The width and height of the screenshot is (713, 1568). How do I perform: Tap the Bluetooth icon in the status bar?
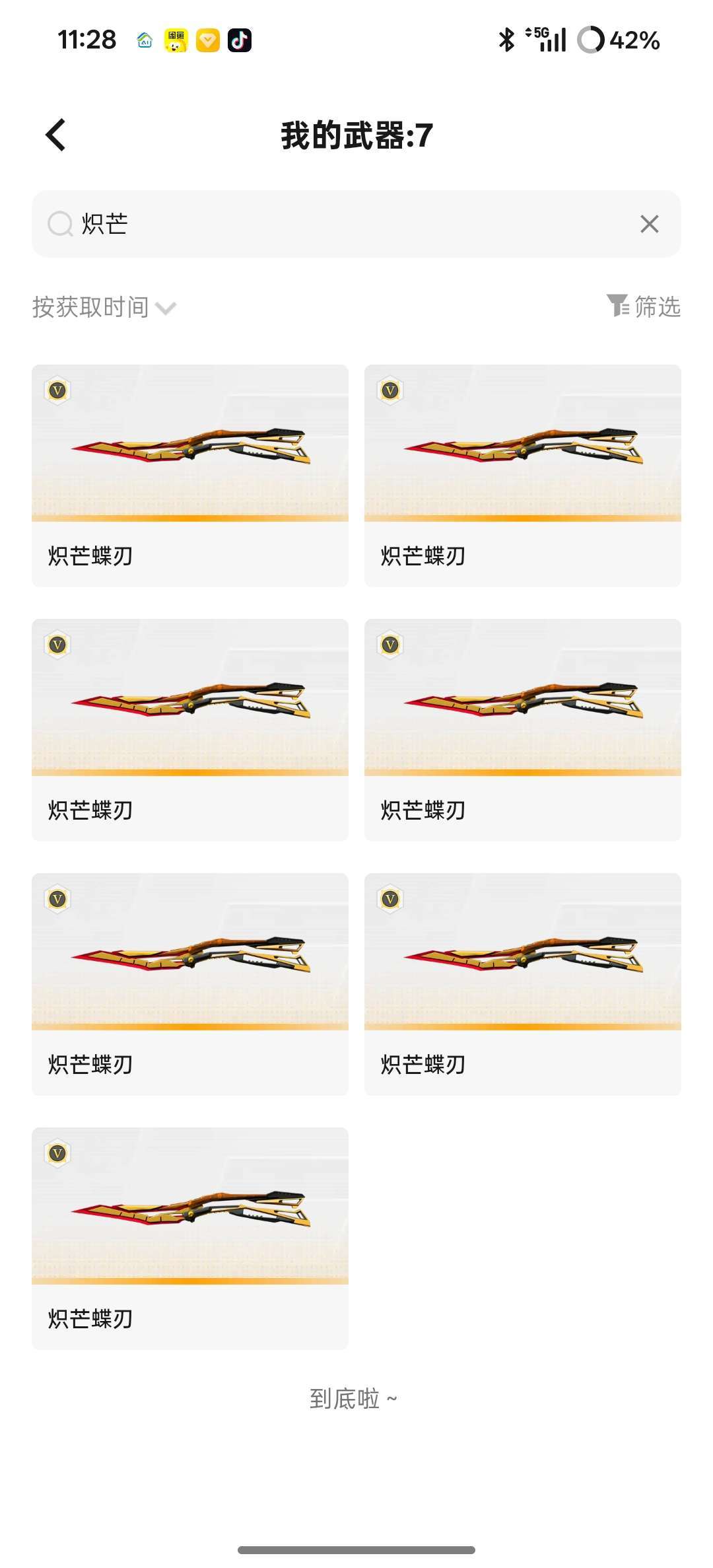pyautogui.click(x=507, y=40)
